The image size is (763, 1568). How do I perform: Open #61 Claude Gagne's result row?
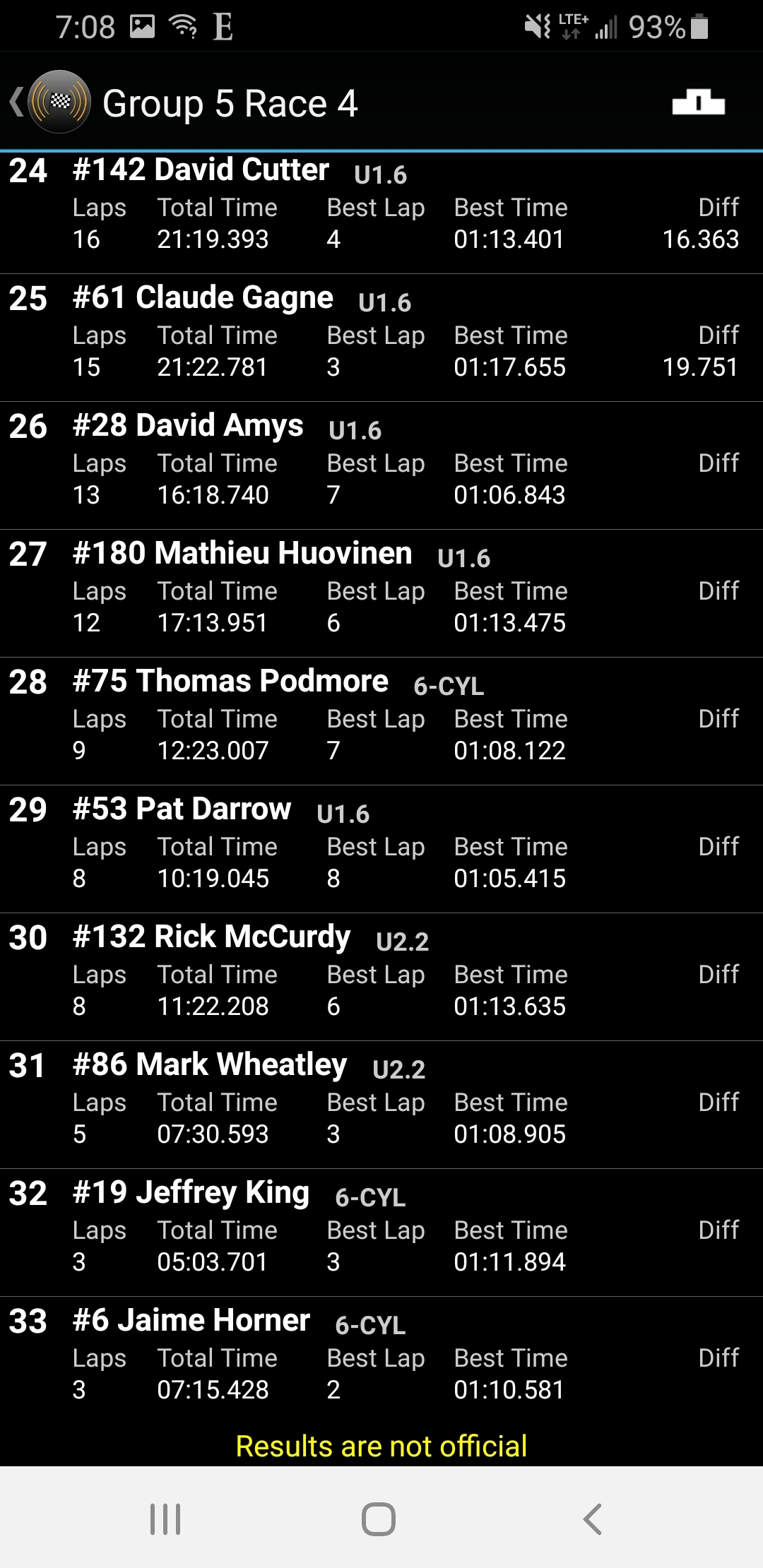(x=381, y=338)
